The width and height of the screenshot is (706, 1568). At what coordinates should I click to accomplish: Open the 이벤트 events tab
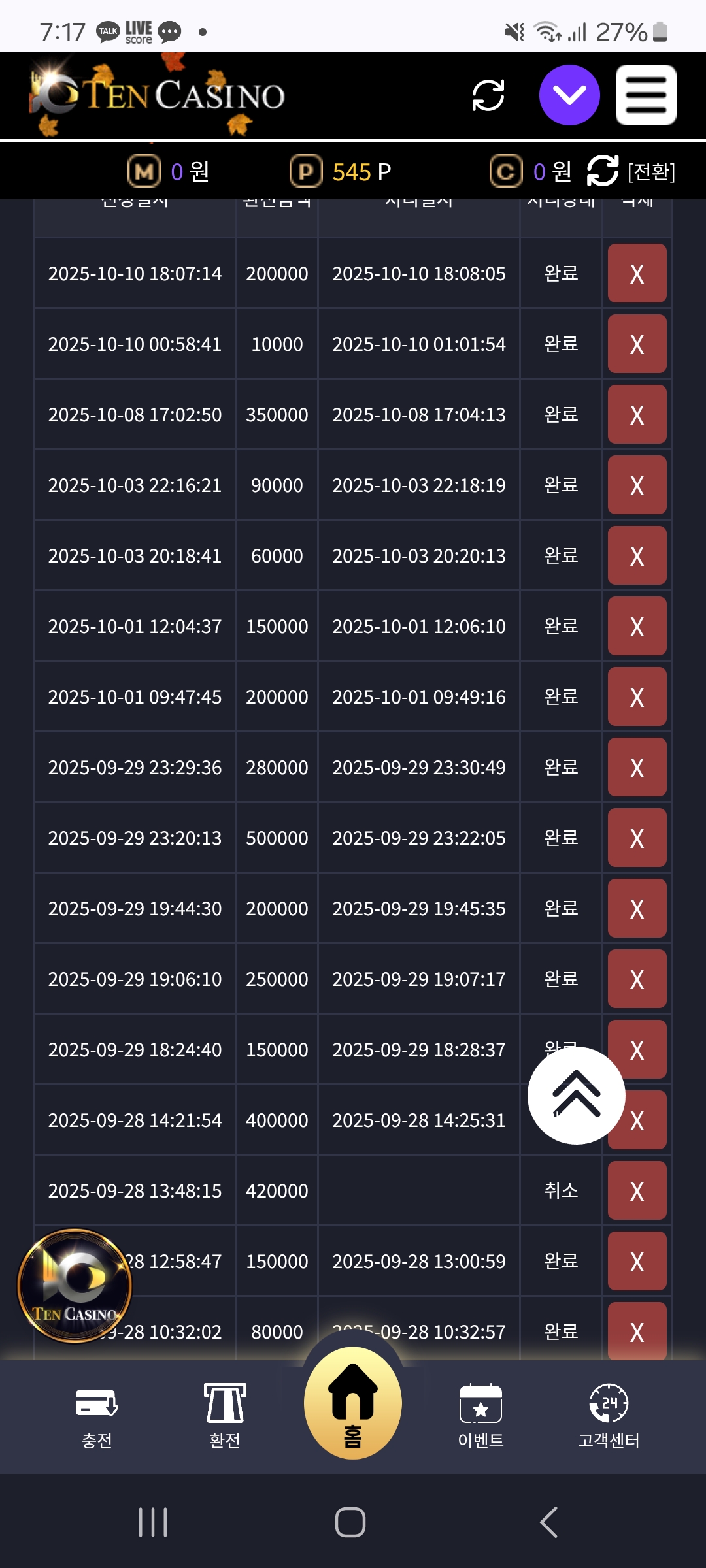click(480, 1414)
